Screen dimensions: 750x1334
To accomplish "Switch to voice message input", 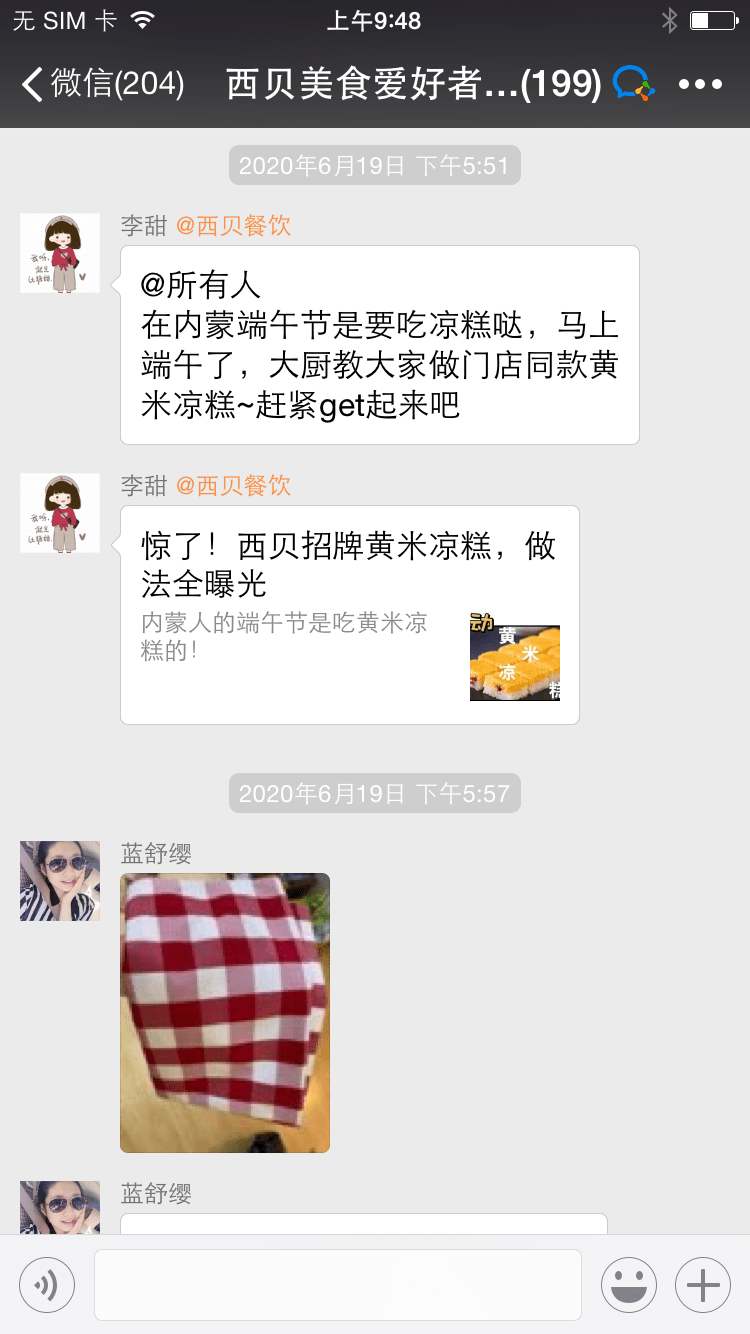I will click(x=47, y=1284).
